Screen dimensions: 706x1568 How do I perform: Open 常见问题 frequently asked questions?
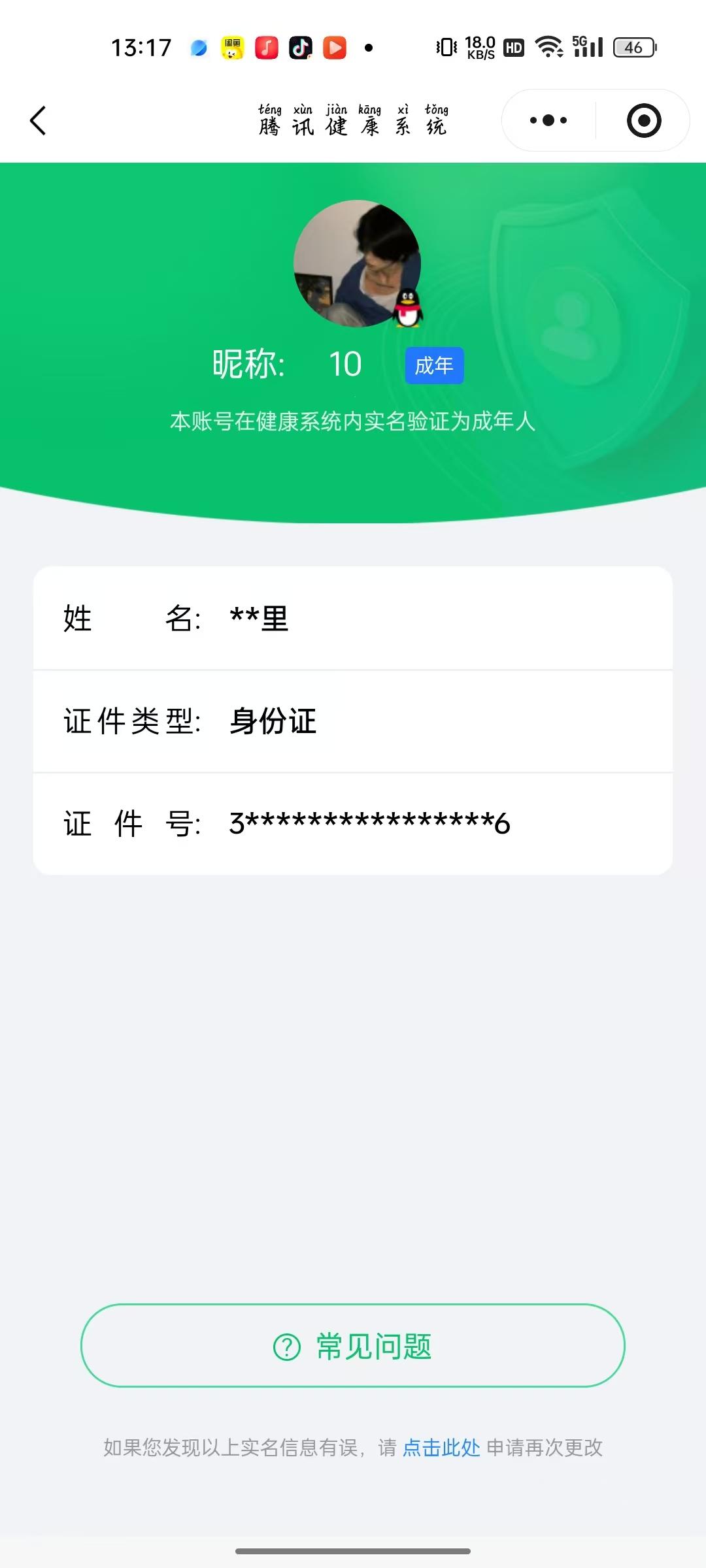pyautogui.click(x=353, y=1346)
